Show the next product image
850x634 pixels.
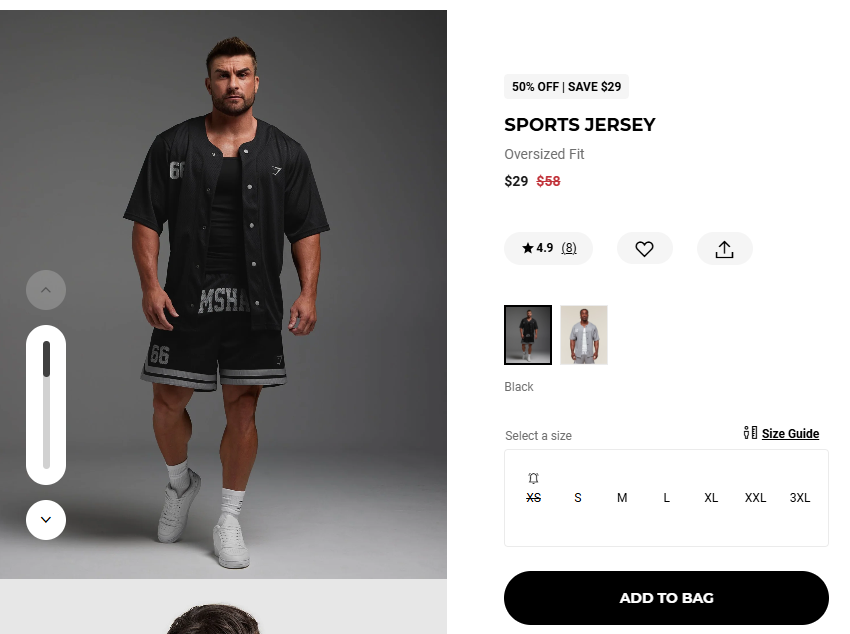46,520
